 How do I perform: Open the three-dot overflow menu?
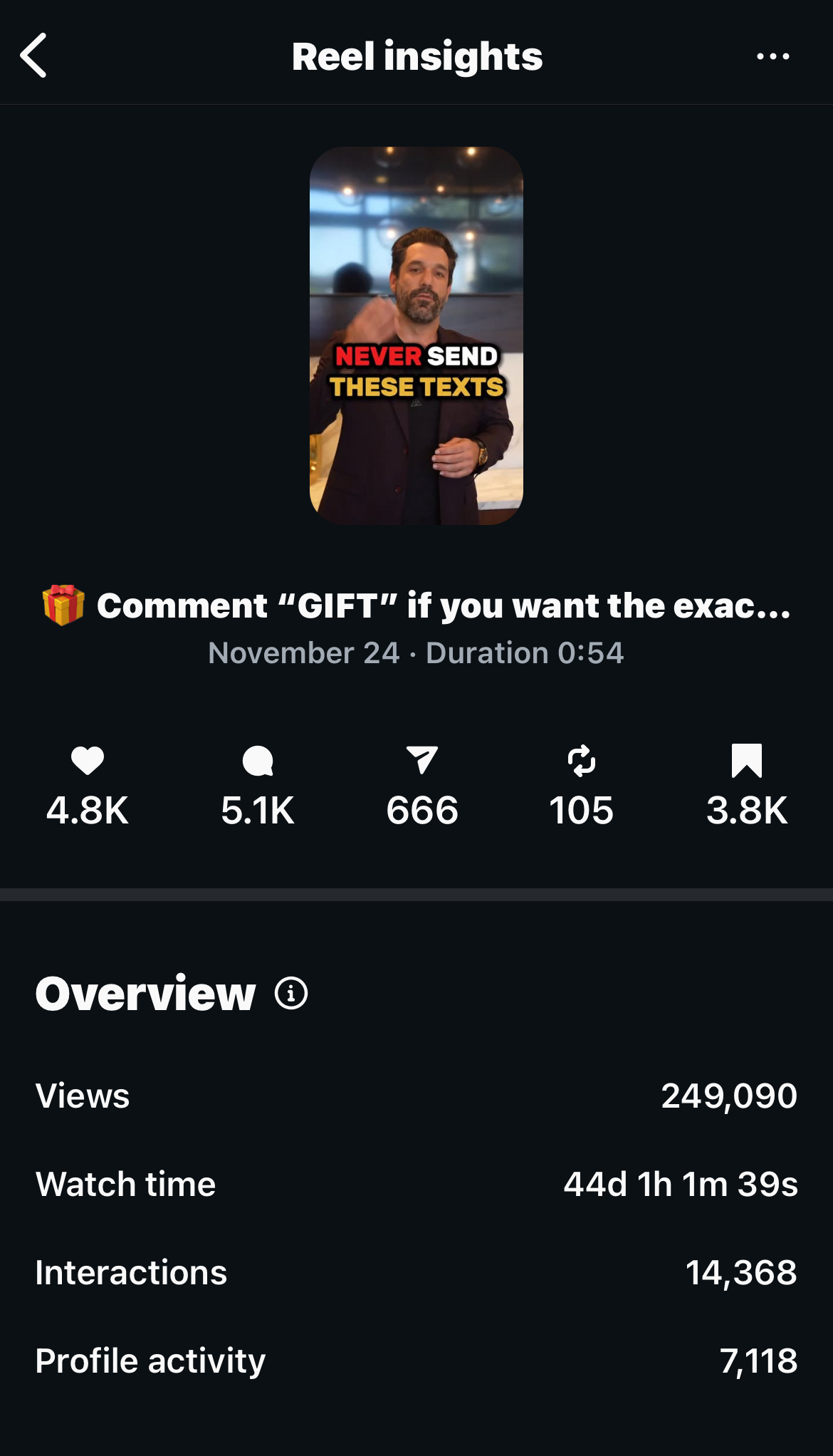[772, 56]
